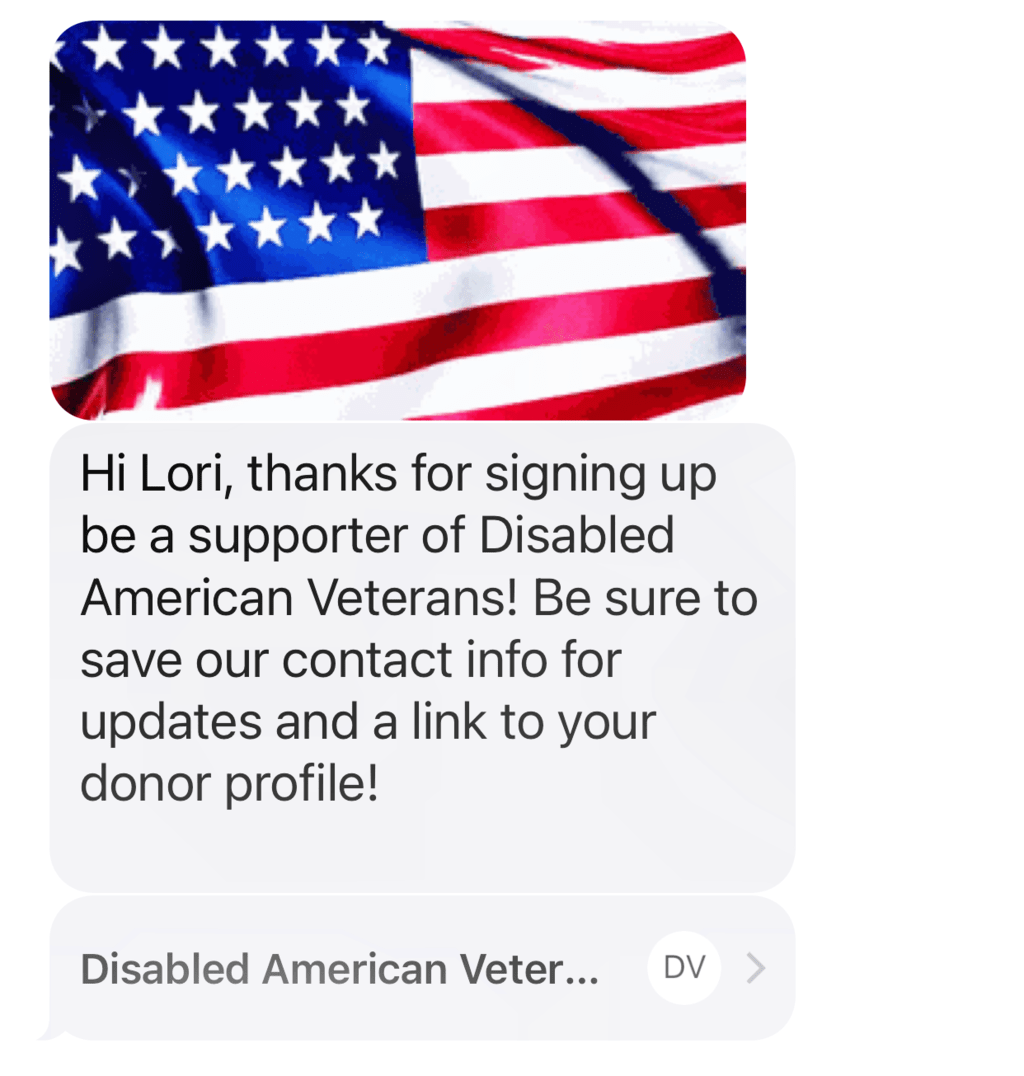Viewport: 1024px width, 1076px height.
Task: Tap 'Disabled American Veter...' label
Action: [340, 968]
